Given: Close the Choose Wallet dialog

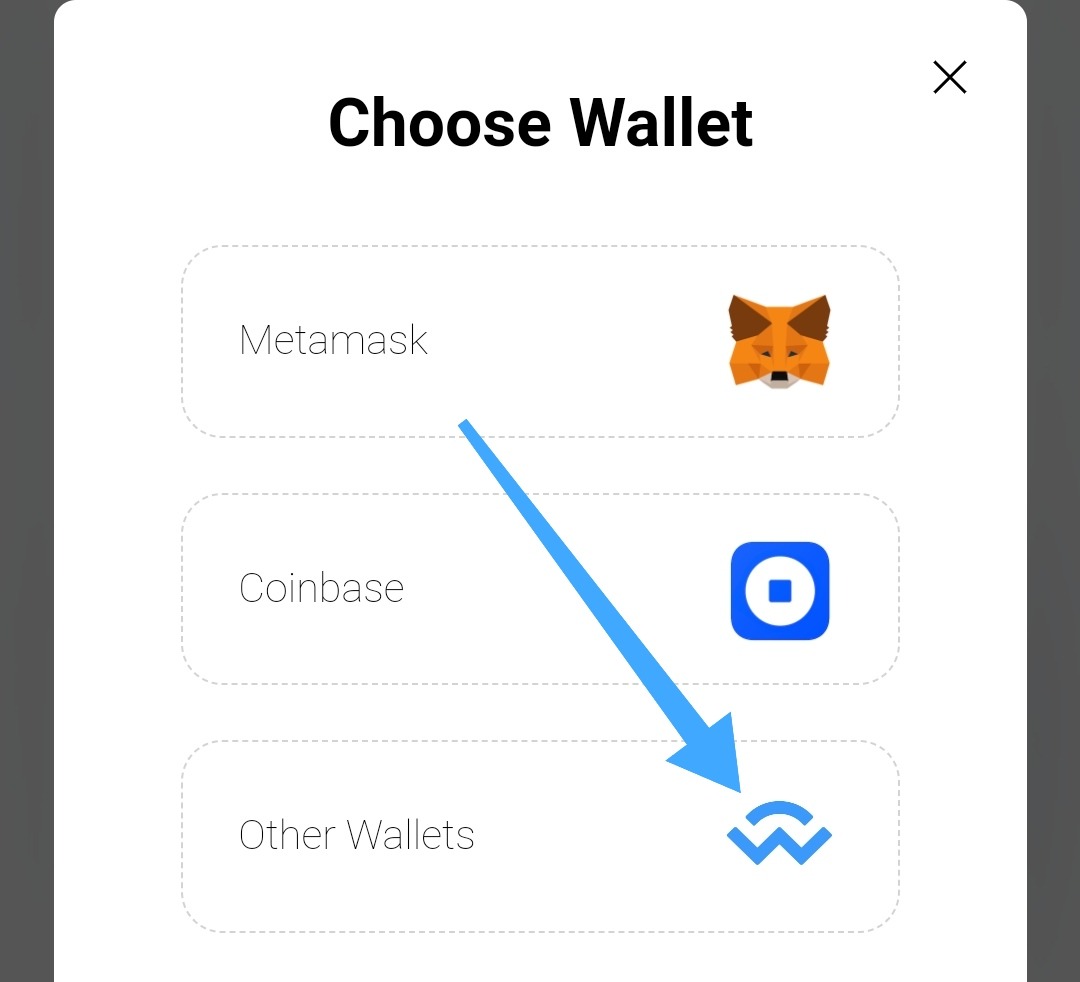Looking at the screenshot, I should (949, 78).
